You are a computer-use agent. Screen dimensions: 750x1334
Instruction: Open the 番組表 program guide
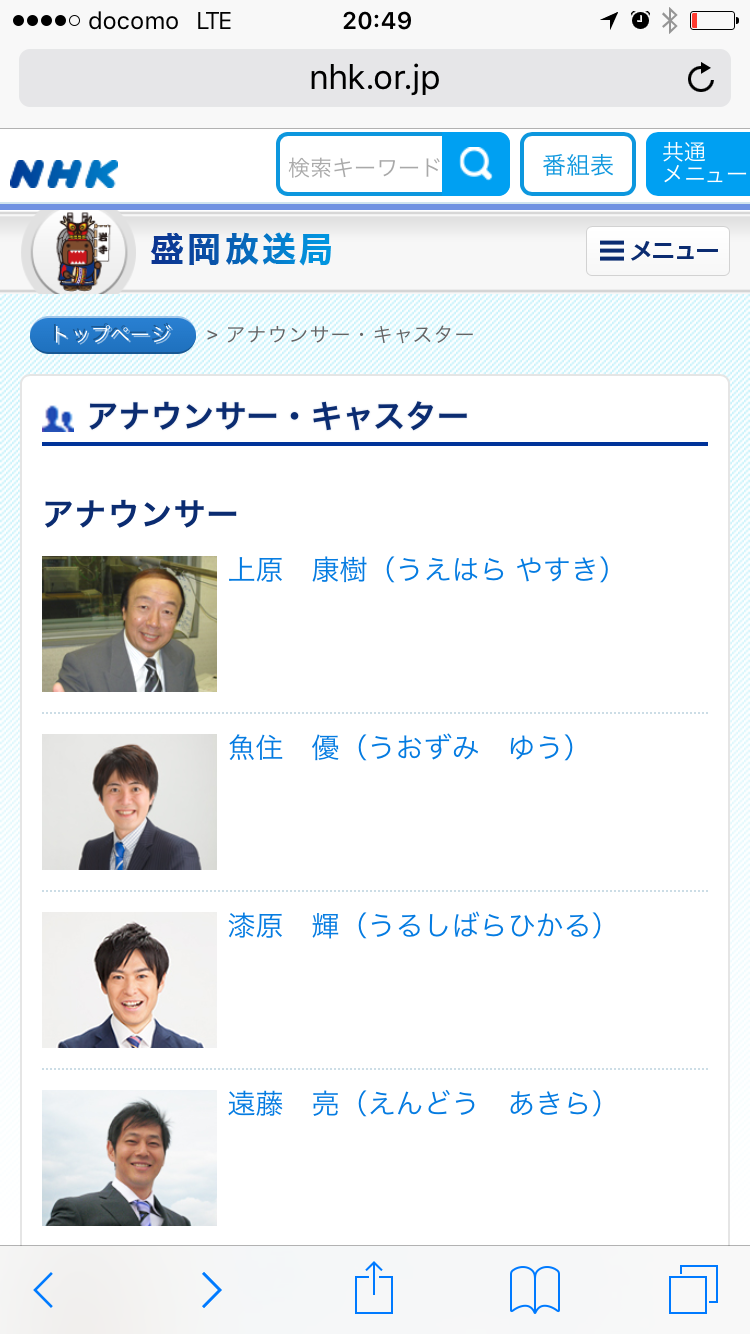click(577, 163)
